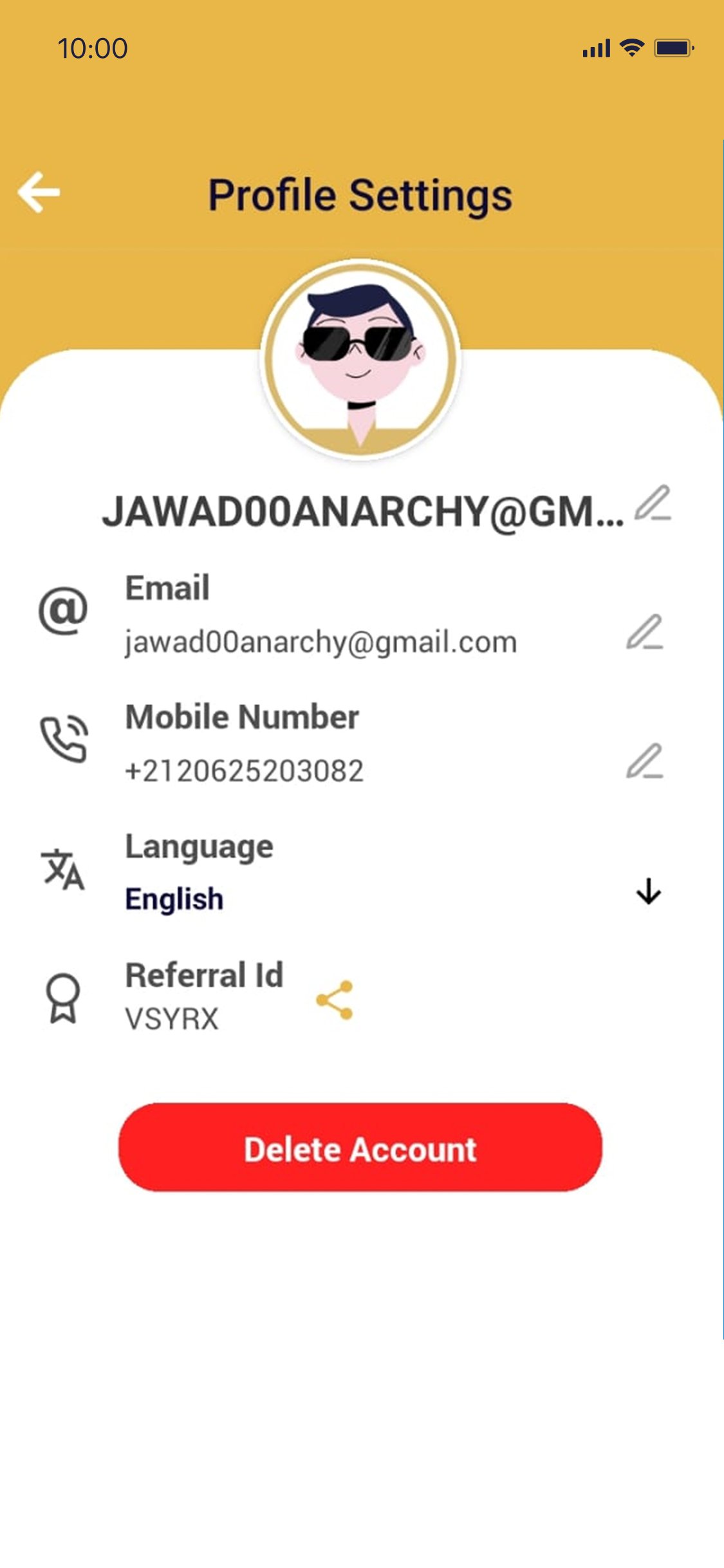Edit the profile name with pencil icon
This screenshot has height=1568, width=724.
(x=653, y=504)
